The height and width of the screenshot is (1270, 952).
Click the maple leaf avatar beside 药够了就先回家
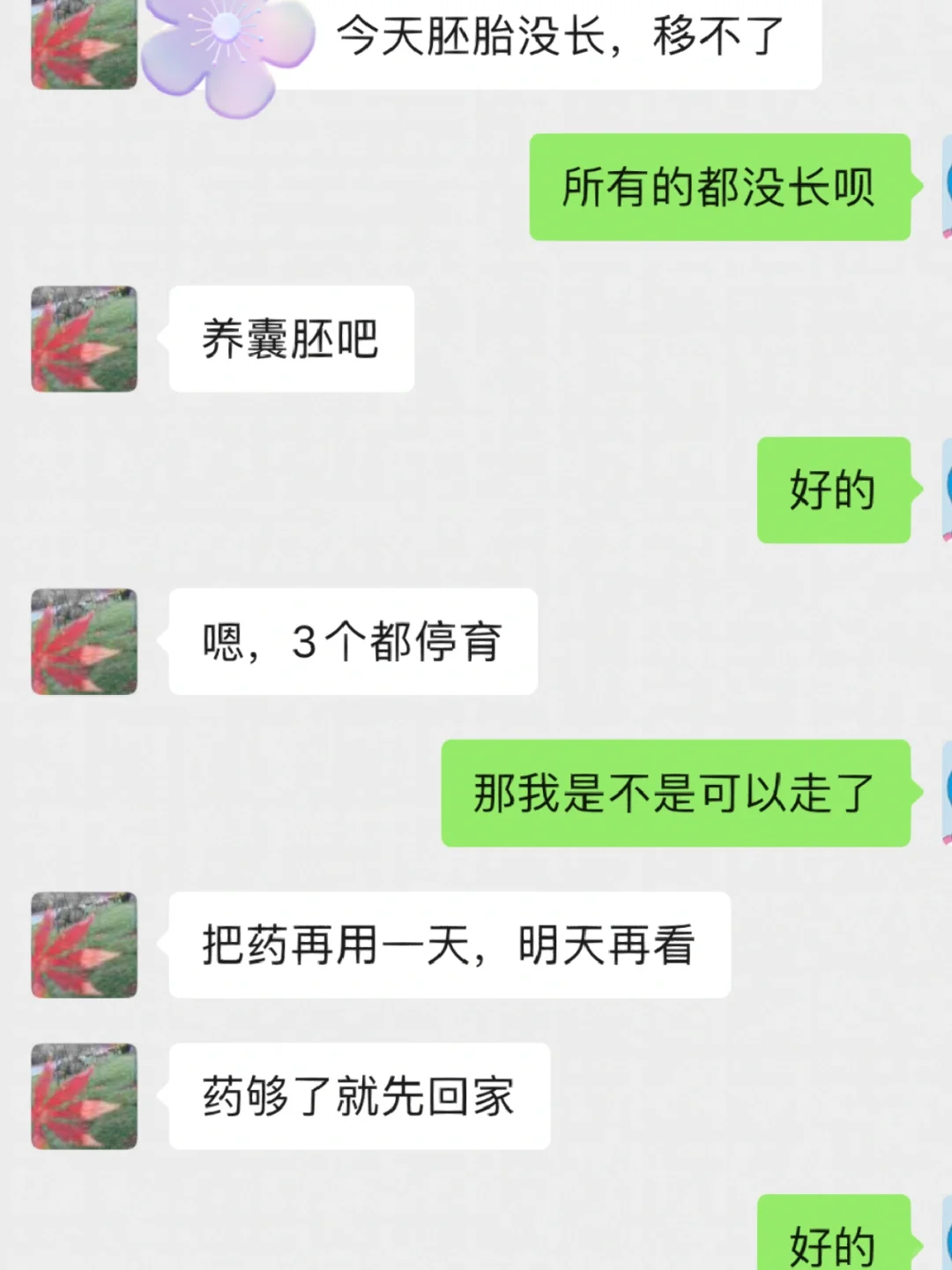pos(84,1098)
